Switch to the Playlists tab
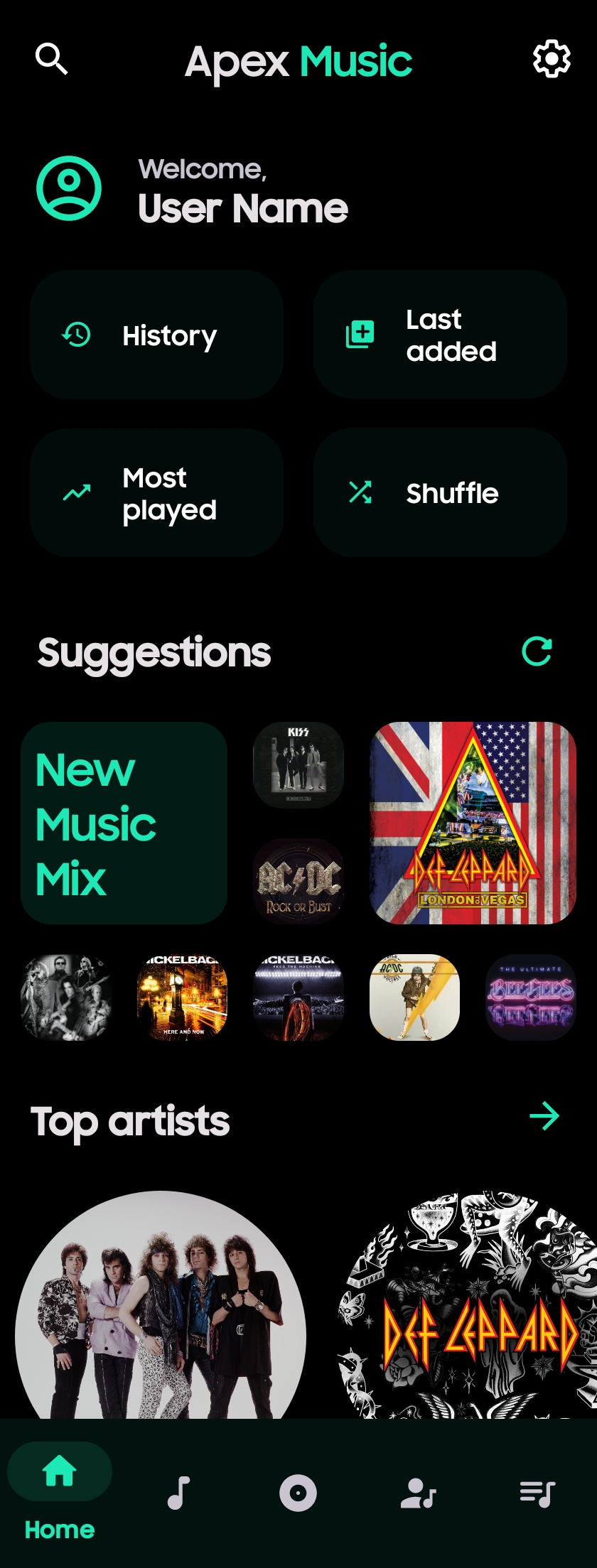This screenshot has height=1568, width=597. (537, 1493)
